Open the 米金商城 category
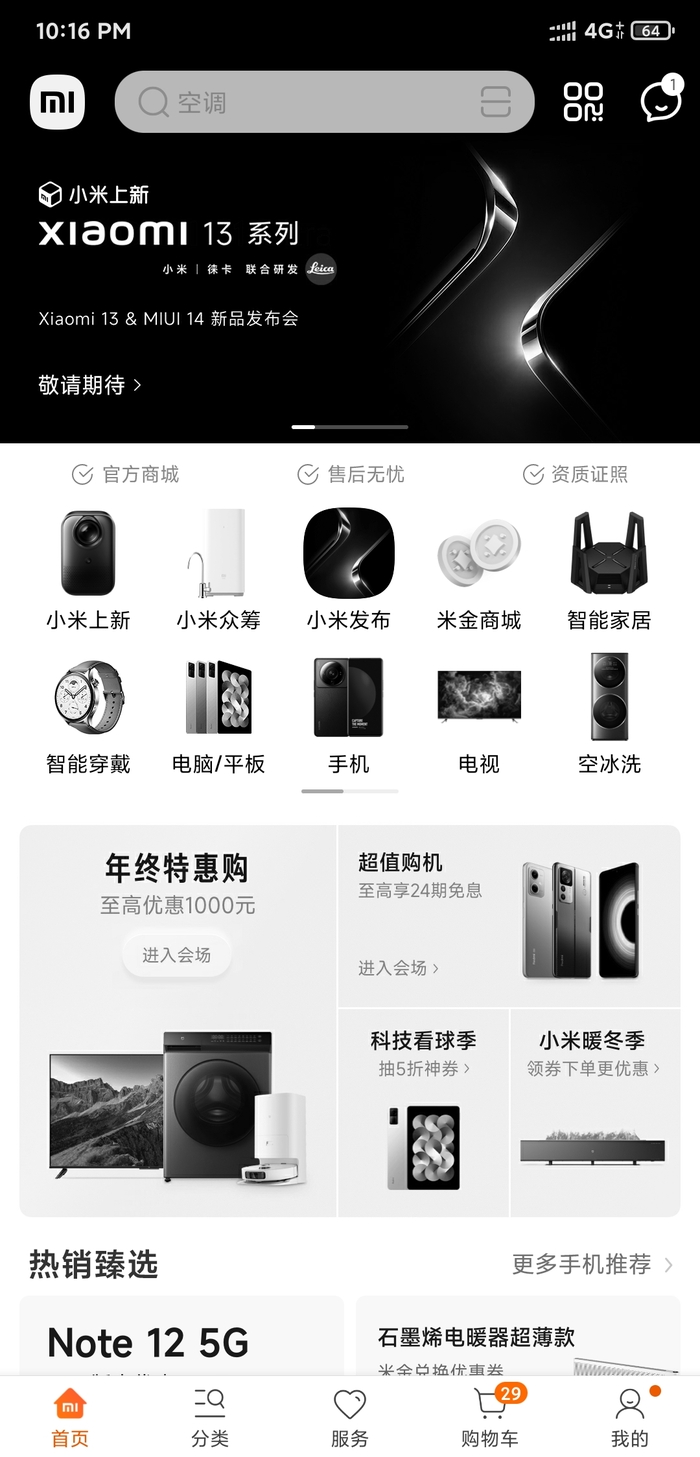The width and height of the screenshot is (700, 1457). pos(479,568)
